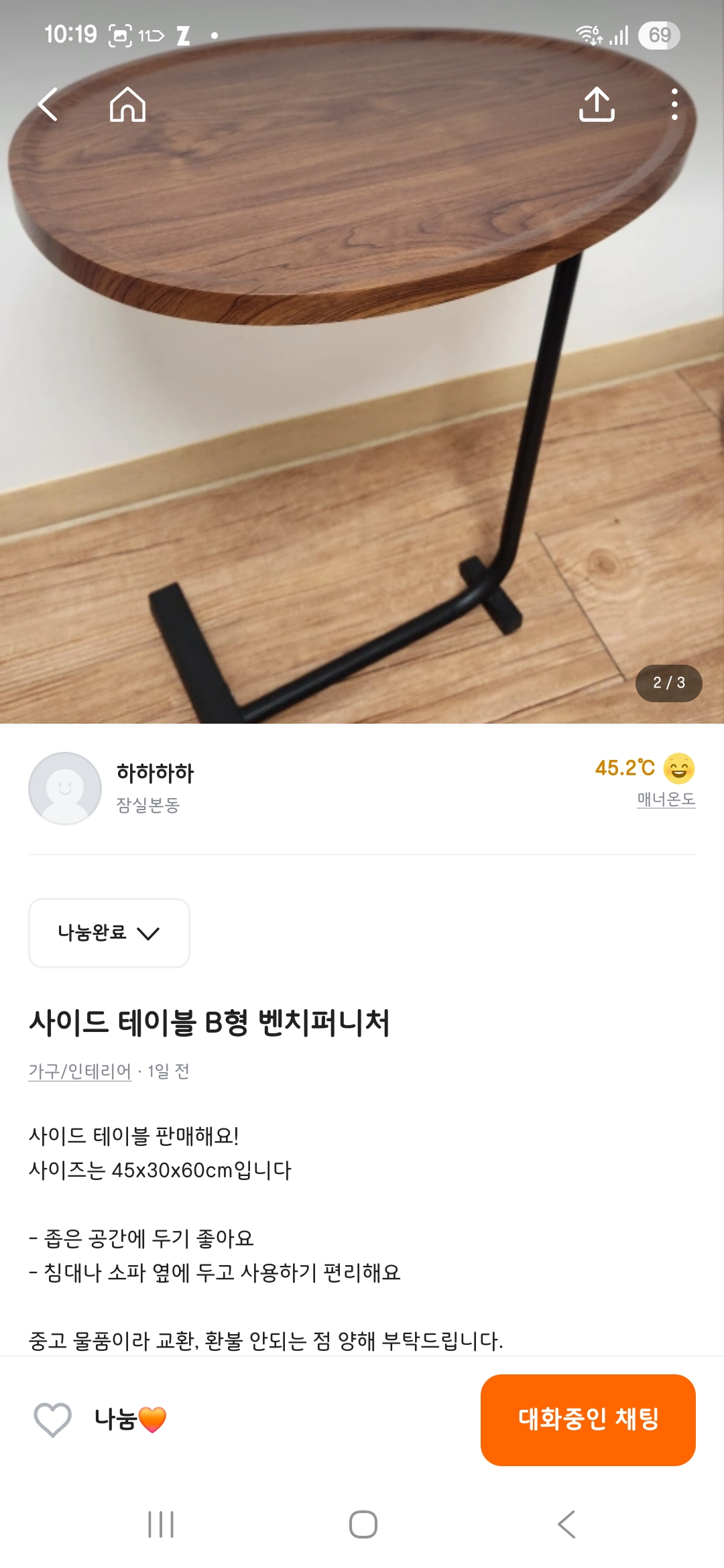Open the 대화중인 채팅 button
The image size is (724, 1568).
point(588,1419)
